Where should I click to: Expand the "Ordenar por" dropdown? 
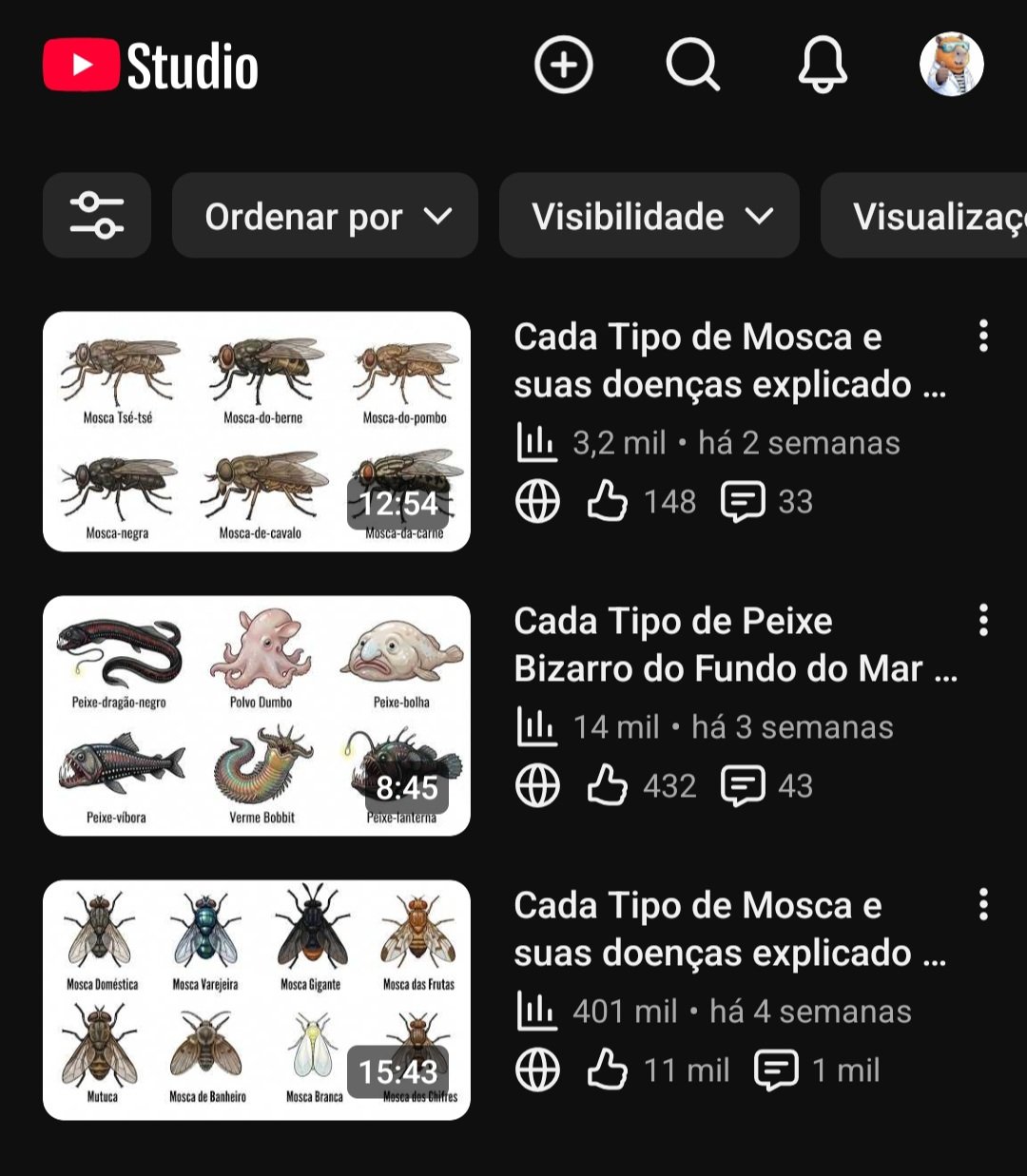(325, 216)
